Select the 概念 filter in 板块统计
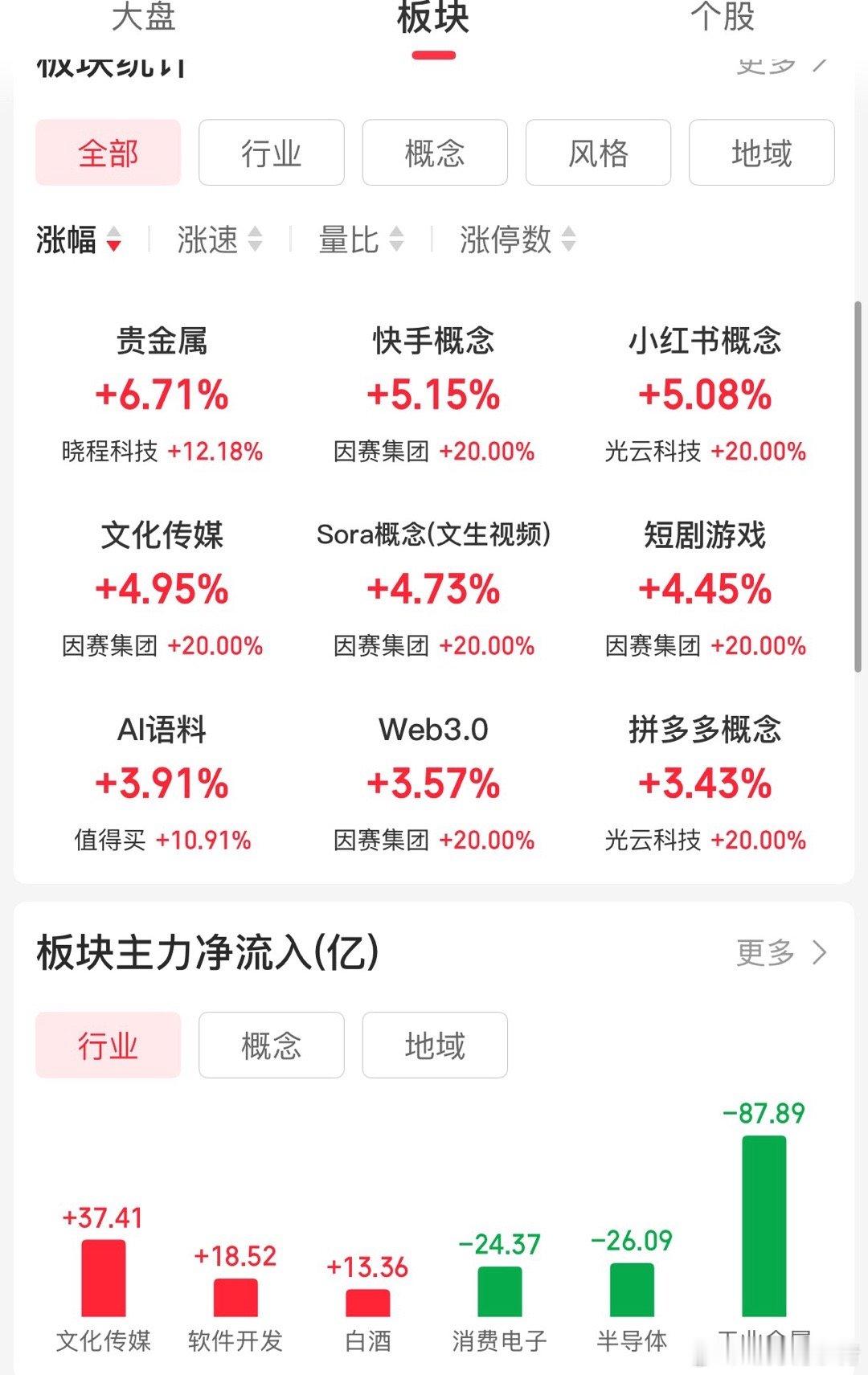The height and width of the screenshot is (1375, 868). point(434,152)
